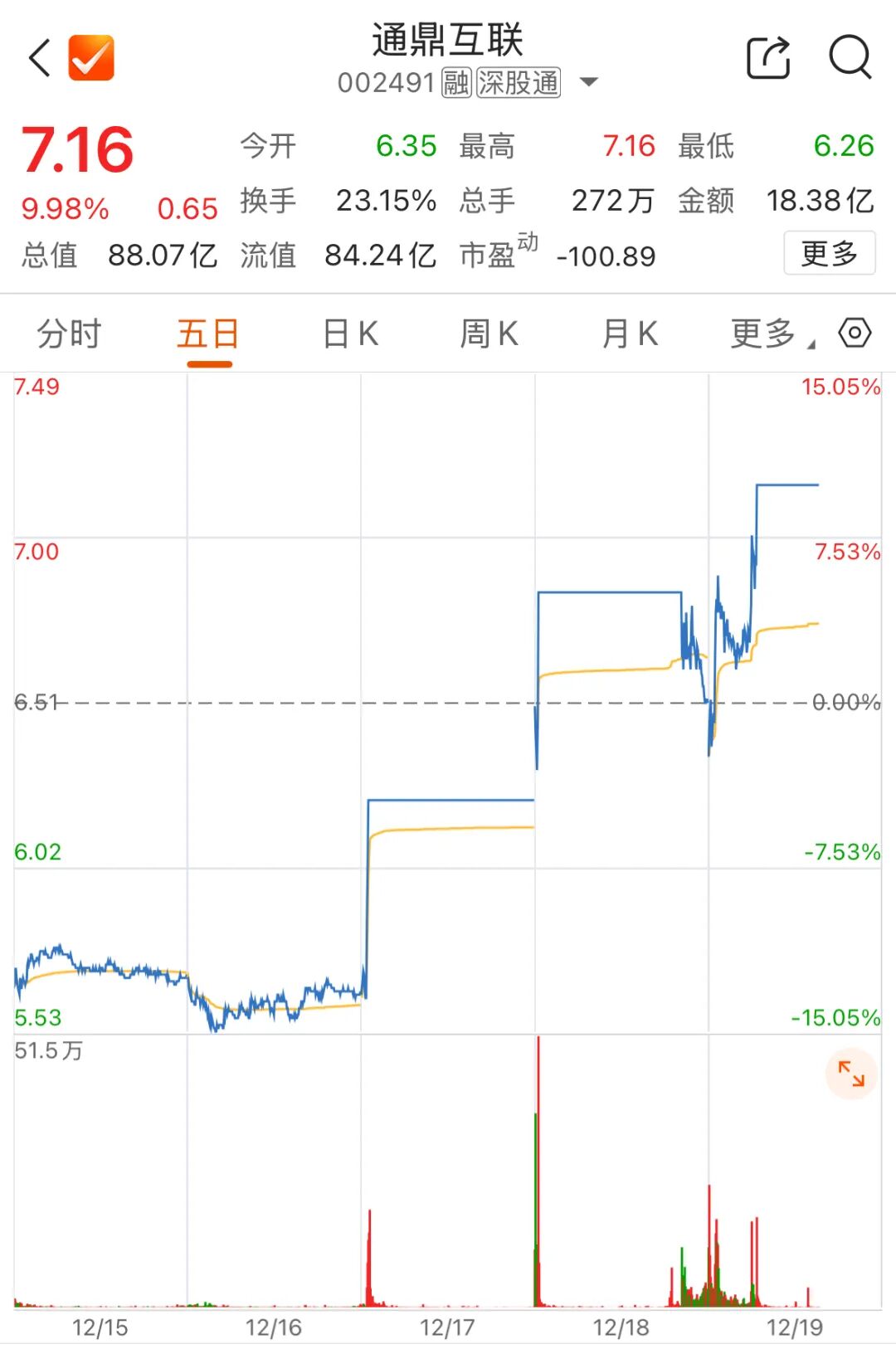Tap the 融 margin trading badge
This screenshot has height=1349, width=896.
(x=457, y=82)
